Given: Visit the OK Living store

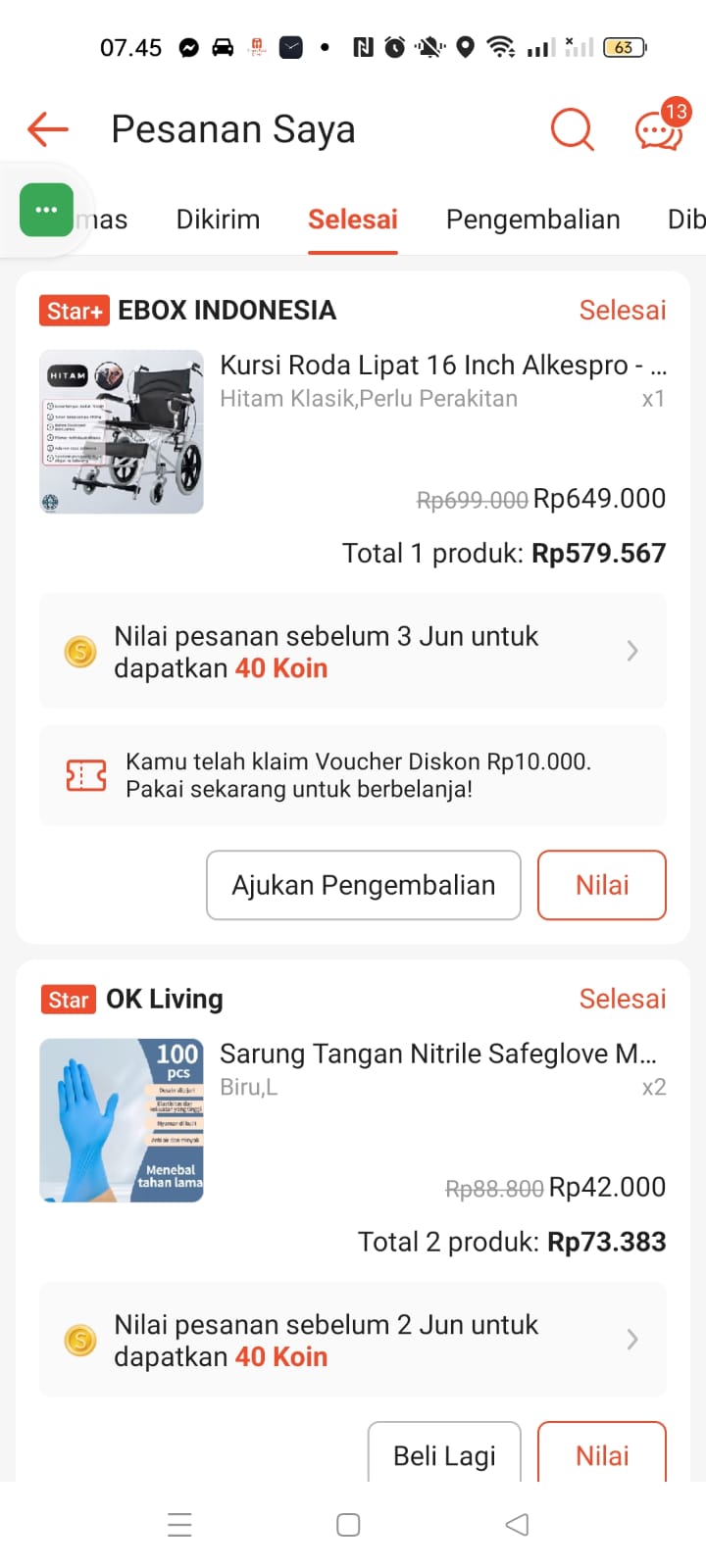Looking at the screenshot, I should pos(164,999).
